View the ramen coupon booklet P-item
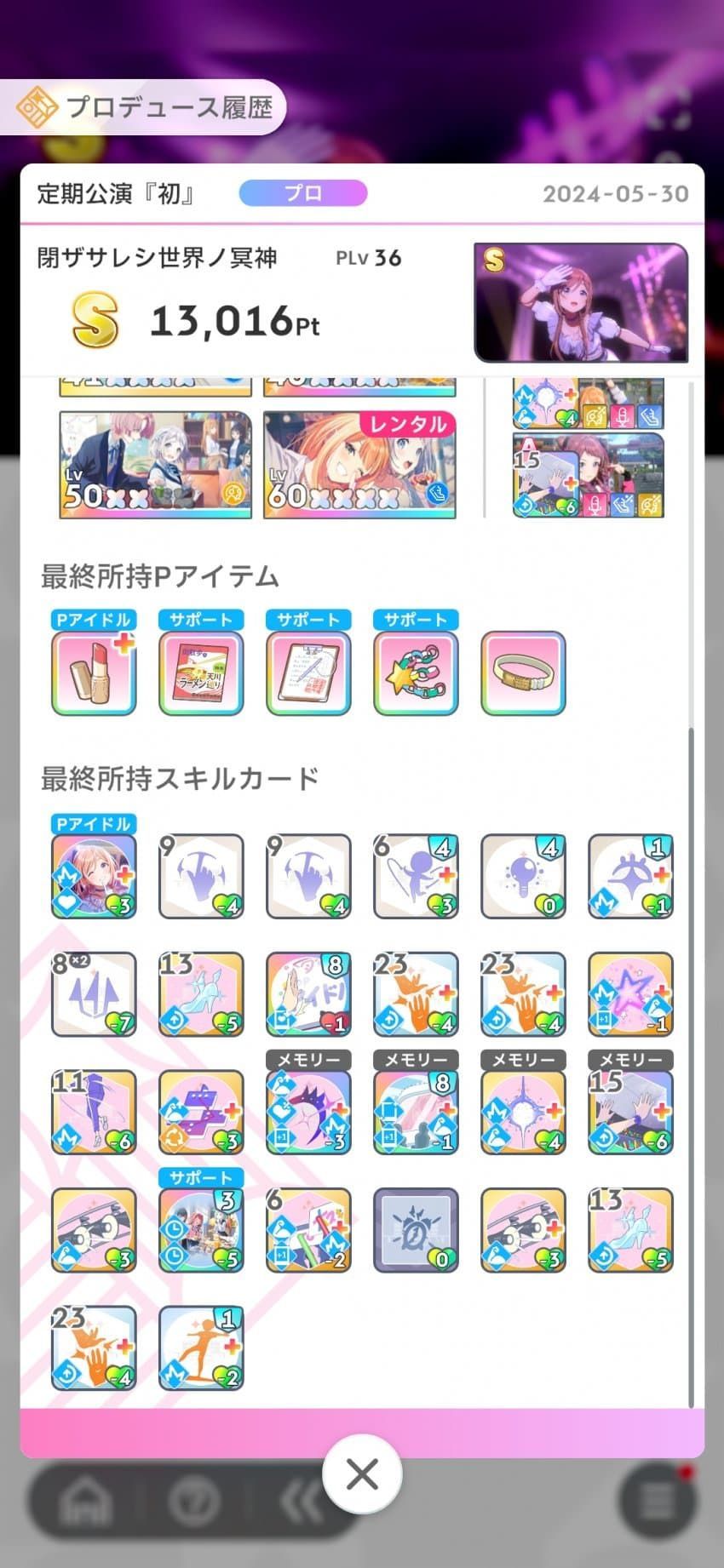 point(201,672)
